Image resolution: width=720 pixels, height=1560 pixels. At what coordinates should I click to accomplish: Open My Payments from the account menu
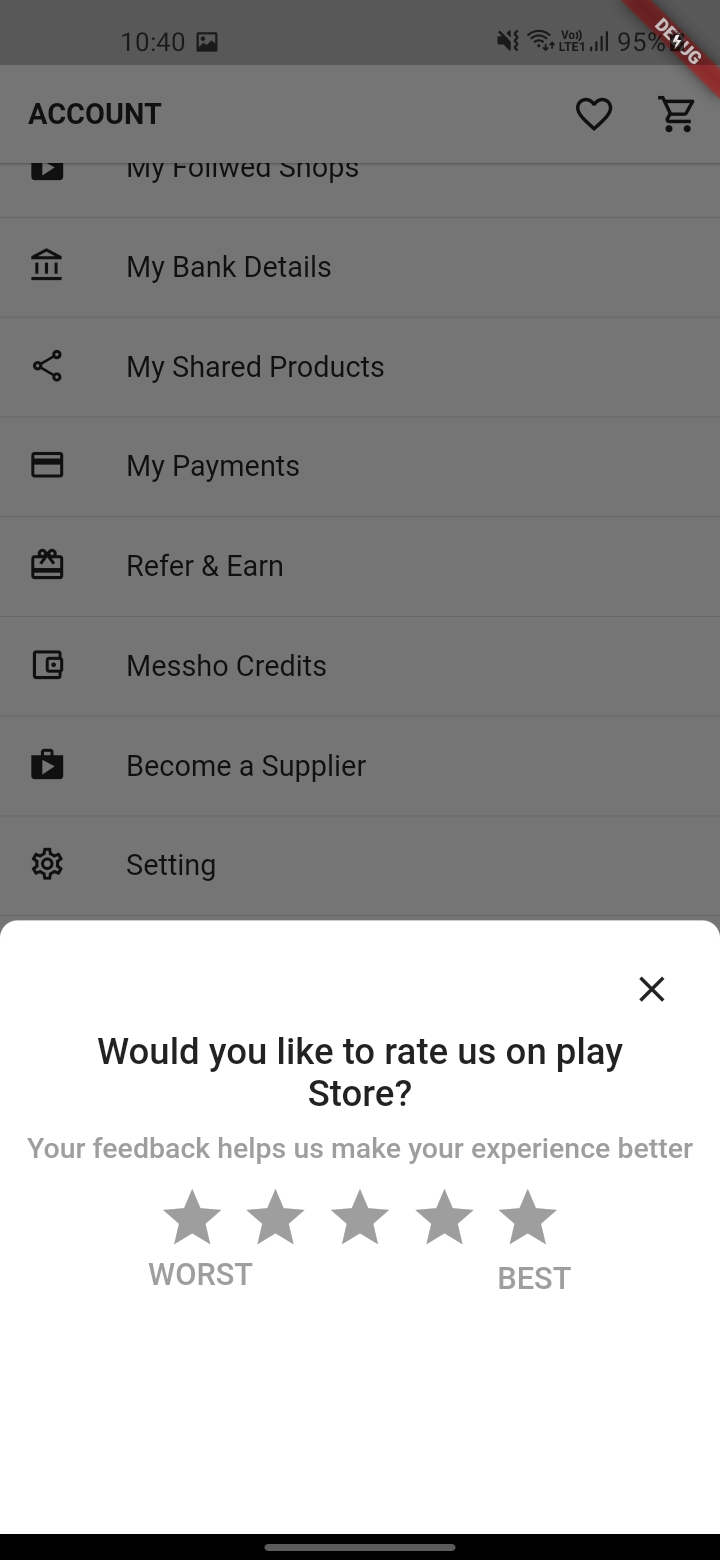point(212,465)
